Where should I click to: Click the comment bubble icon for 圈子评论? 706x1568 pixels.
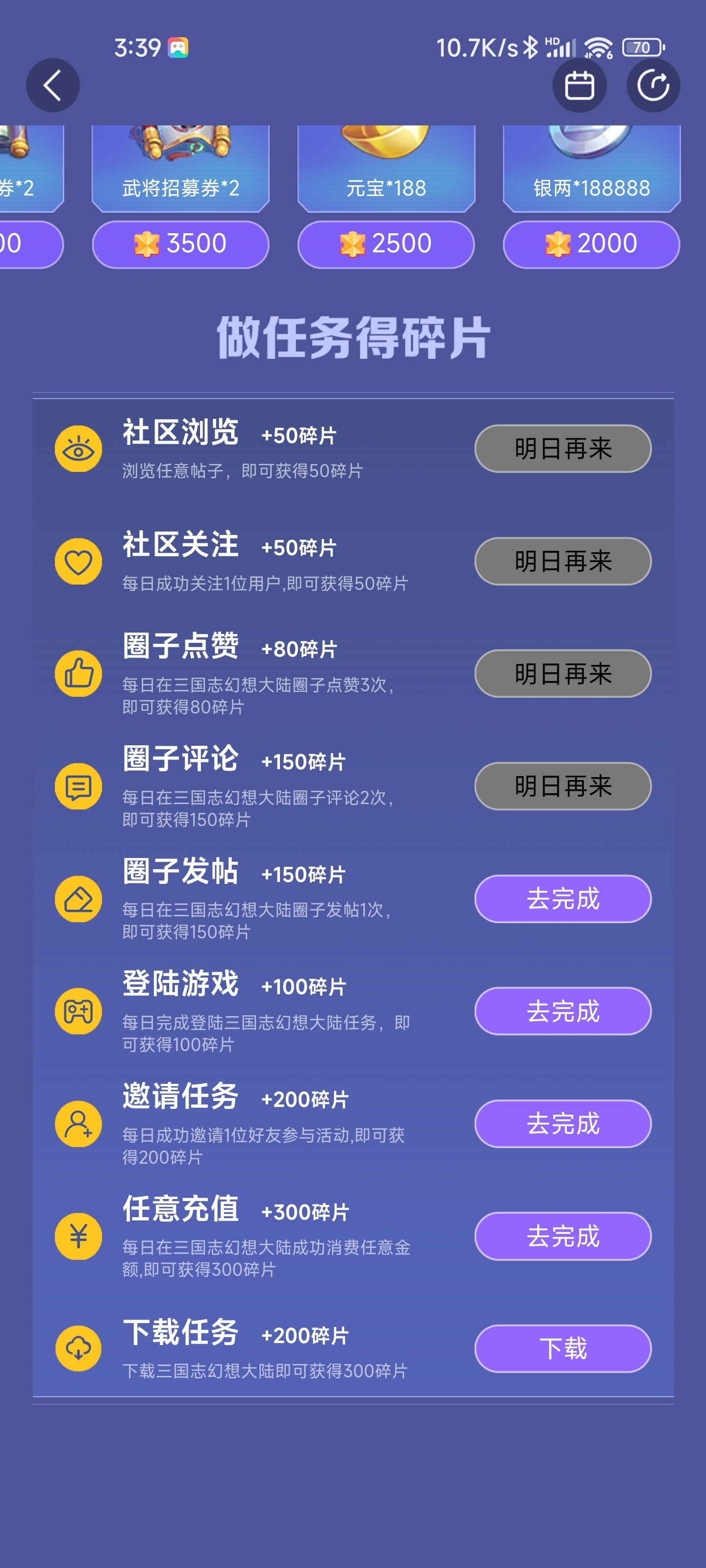click(x=78, y=786)
